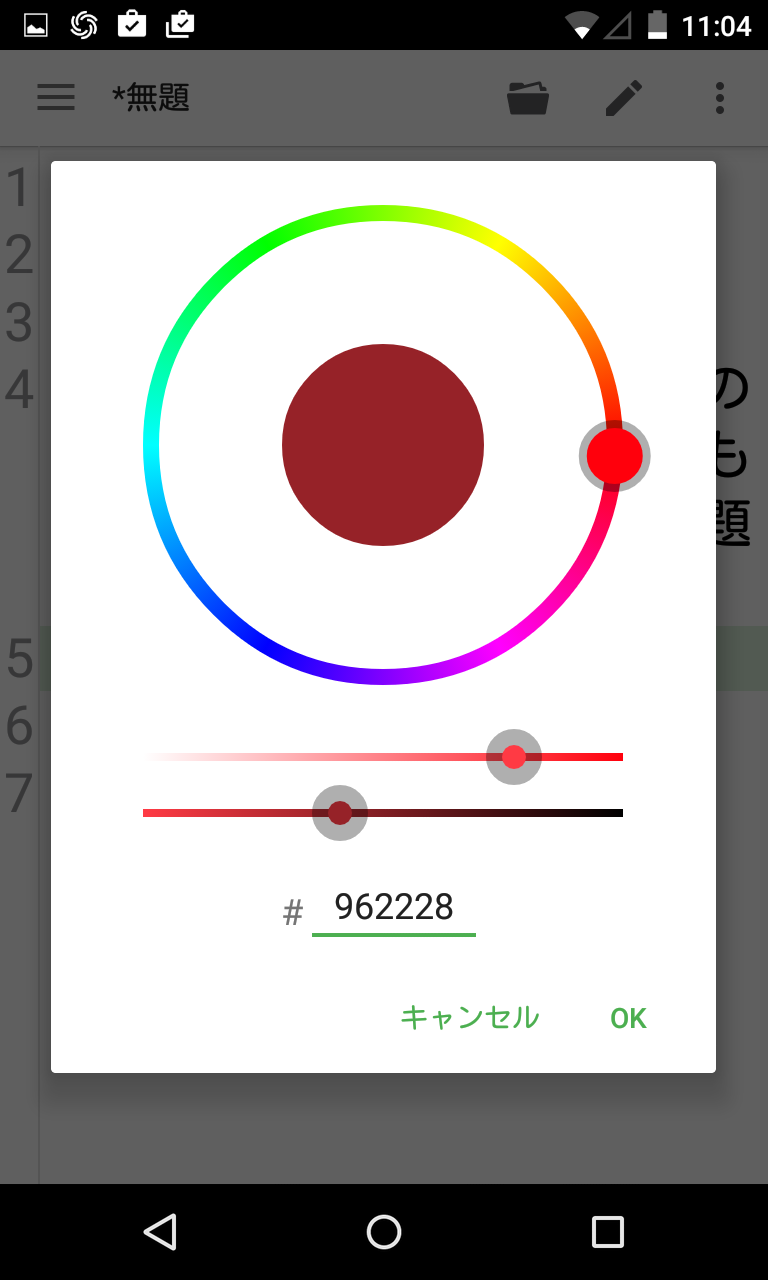Screen dimensions: 768x1280
Task: Select the pencil edit icon
Action: point(623,97)
